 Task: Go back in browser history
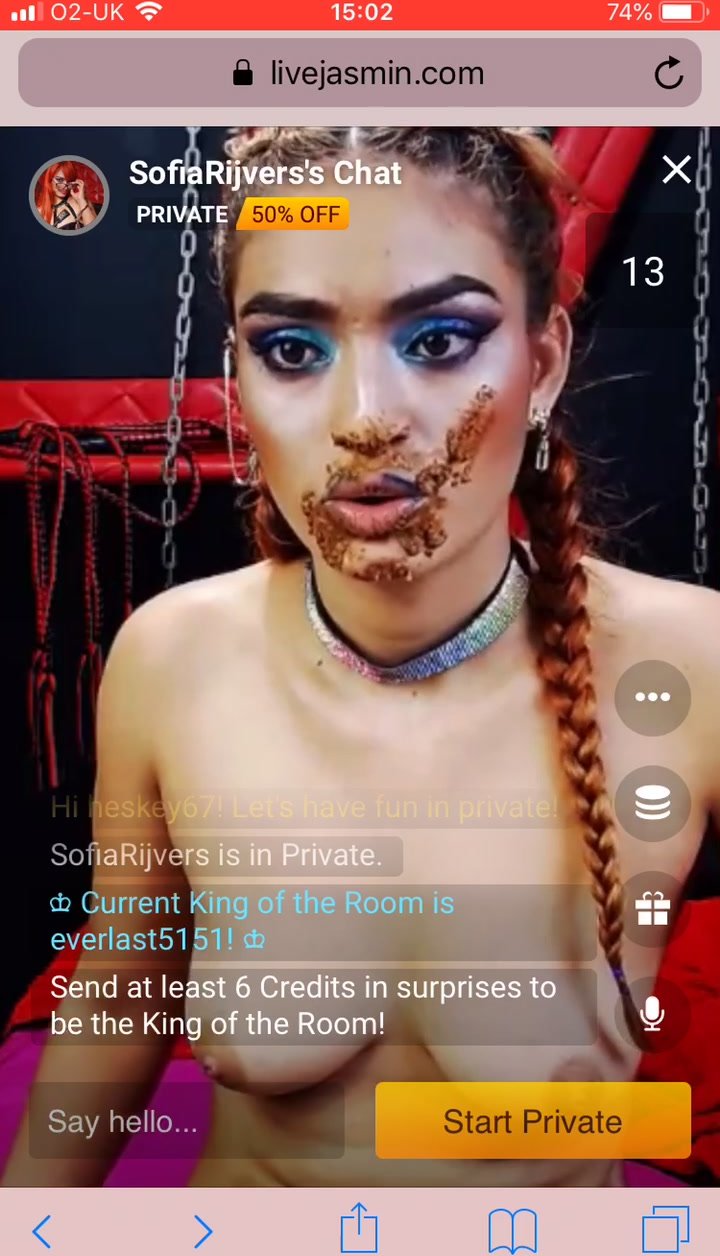click(42, 1230)
